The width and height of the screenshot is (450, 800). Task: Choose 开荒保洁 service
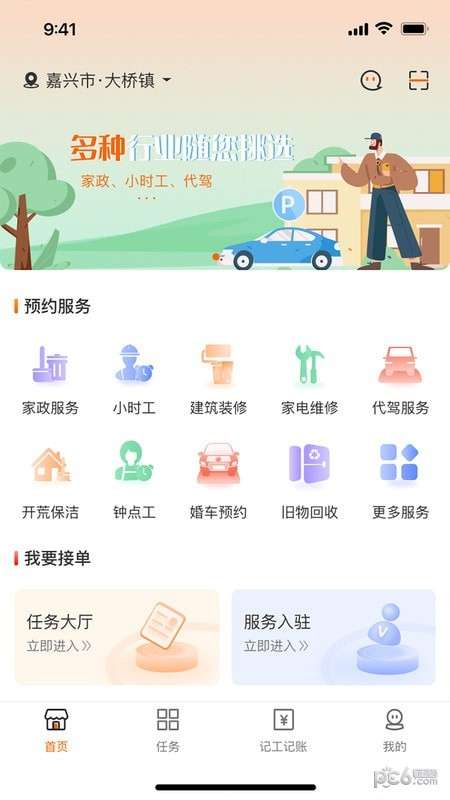[50, 482]
